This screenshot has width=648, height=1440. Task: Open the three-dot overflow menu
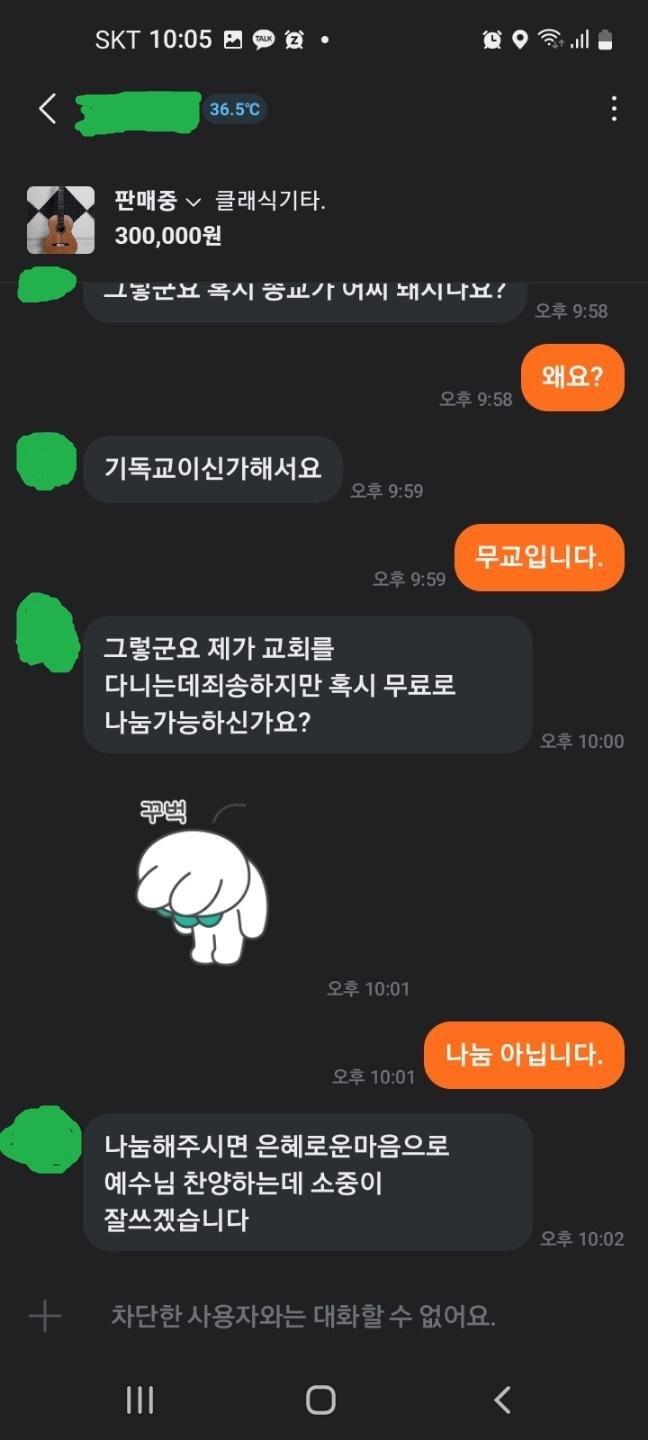click(613, 109)
